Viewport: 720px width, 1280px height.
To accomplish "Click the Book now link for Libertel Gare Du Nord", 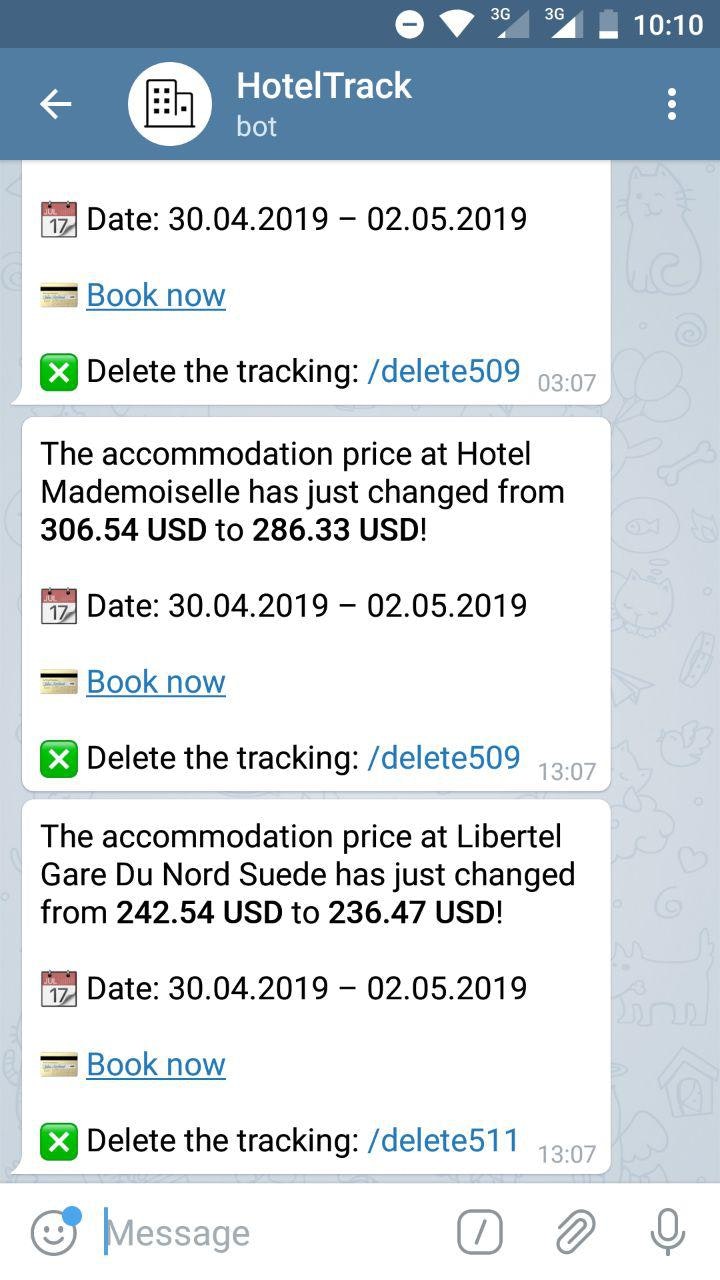I will [155, 1064].
